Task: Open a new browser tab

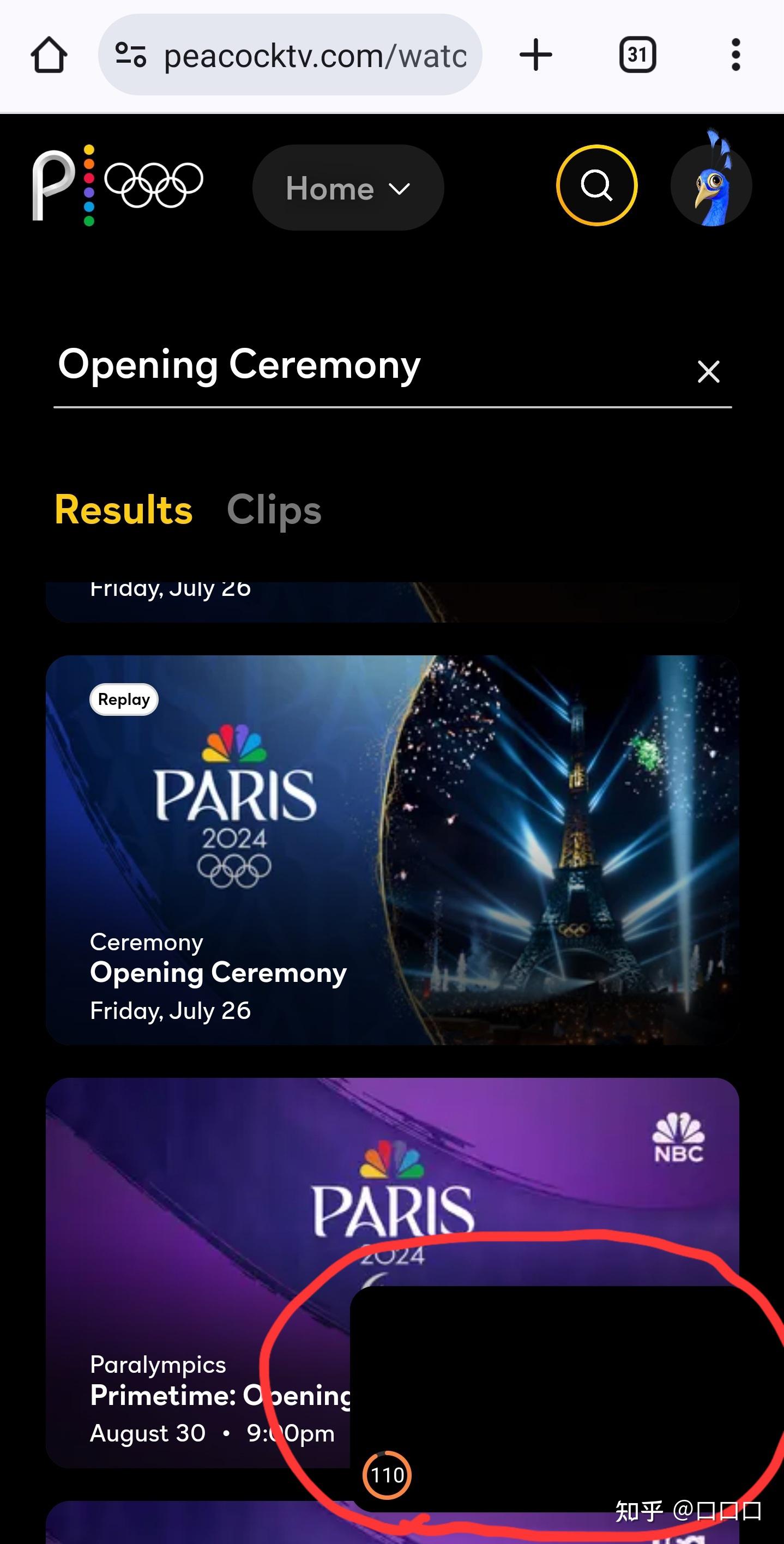Action: (535, 55)
